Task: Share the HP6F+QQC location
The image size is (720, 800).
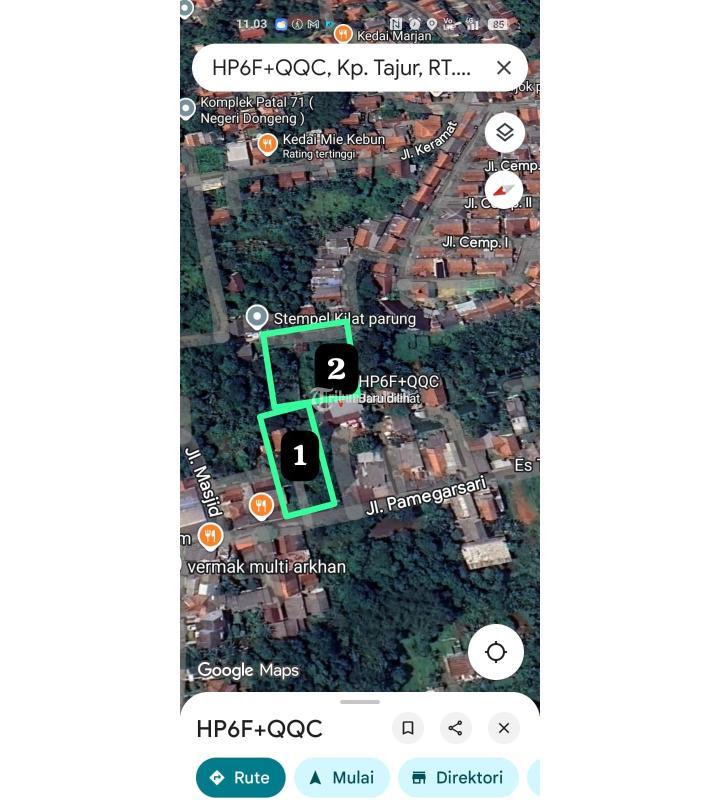Action: (456, 728)
